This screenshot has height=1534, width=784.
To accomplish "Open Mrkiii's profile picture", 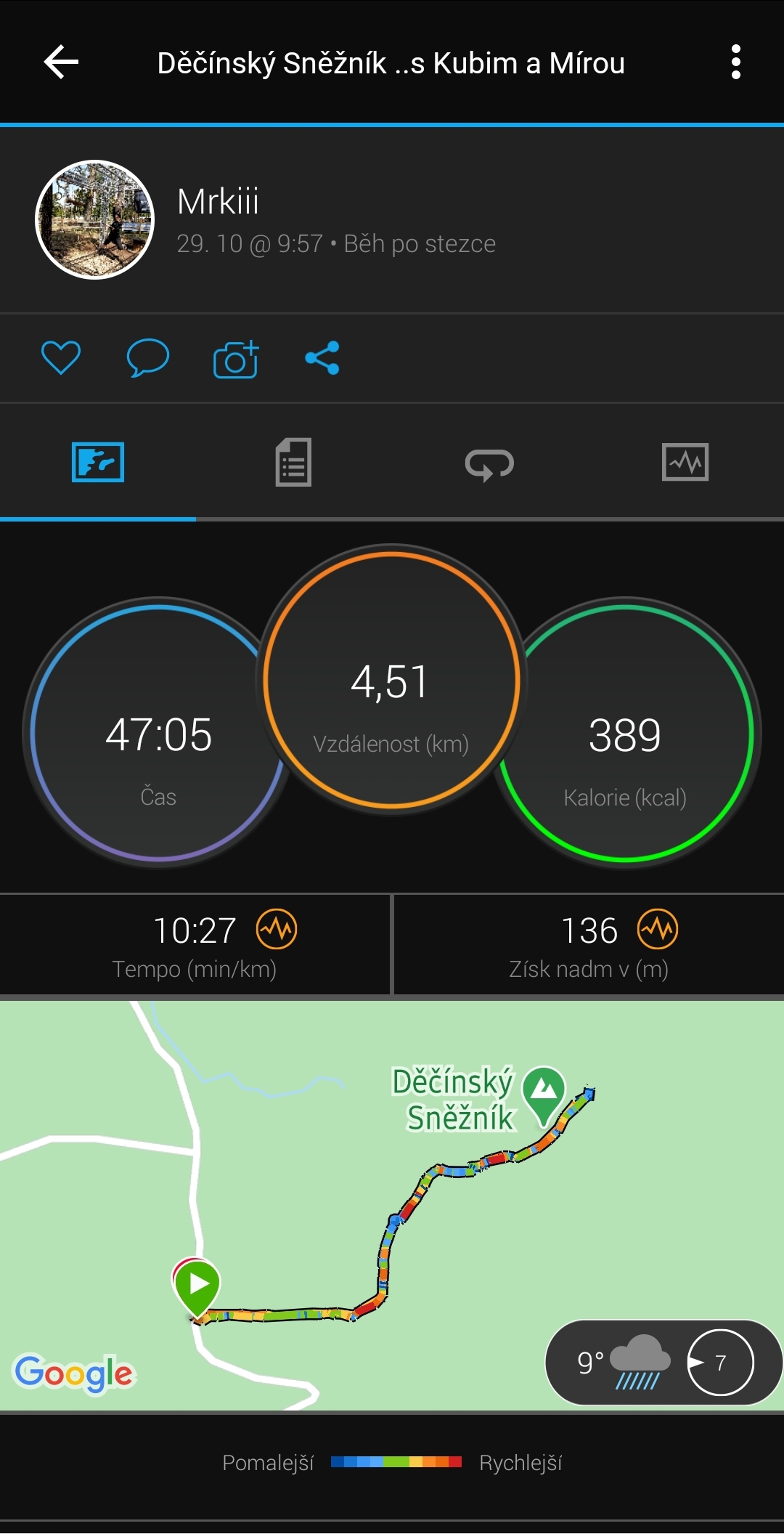I will pos(95,219).
